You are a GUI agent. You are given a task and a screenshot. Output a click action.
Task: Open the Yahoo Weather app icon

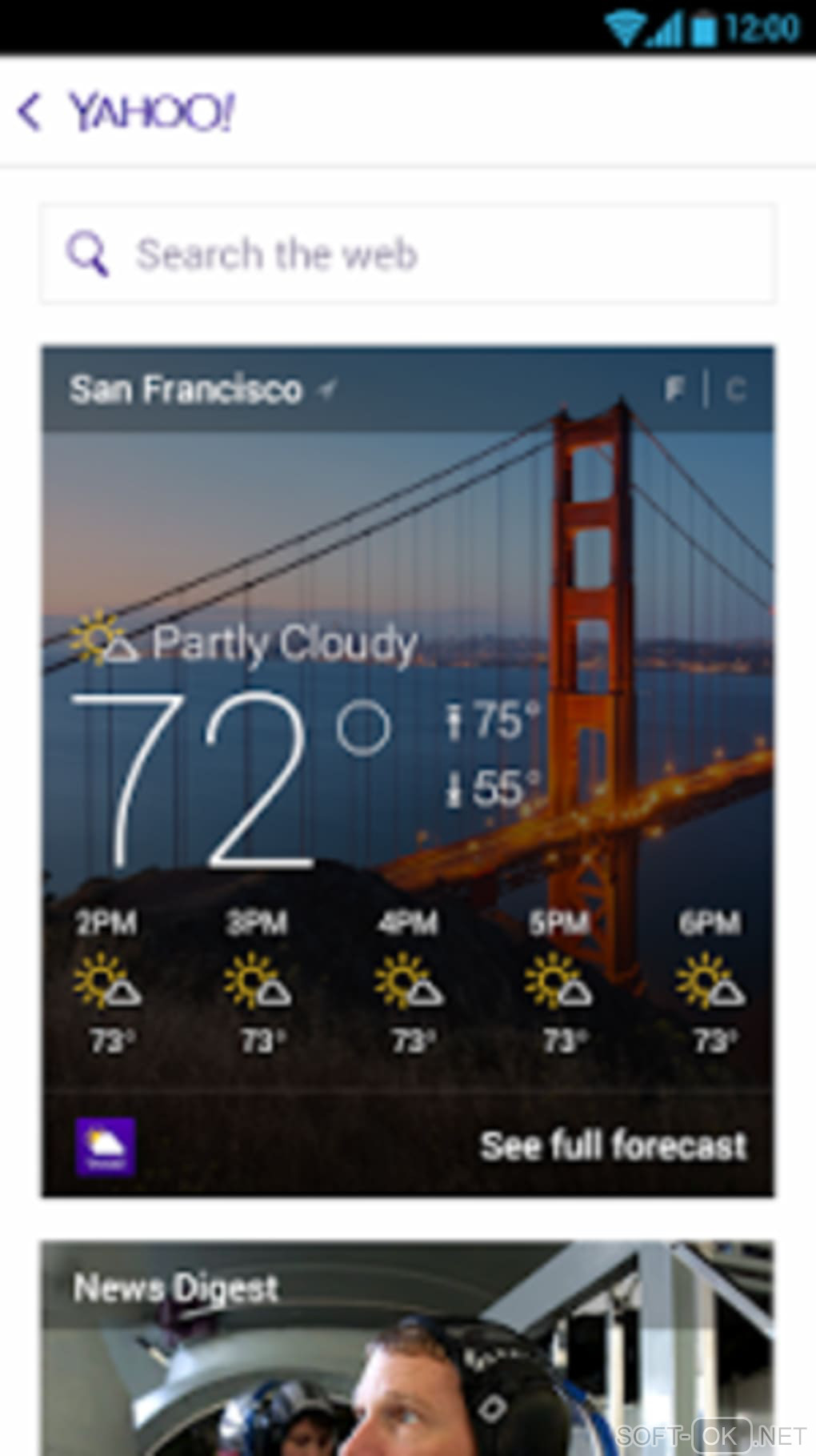105,1146
